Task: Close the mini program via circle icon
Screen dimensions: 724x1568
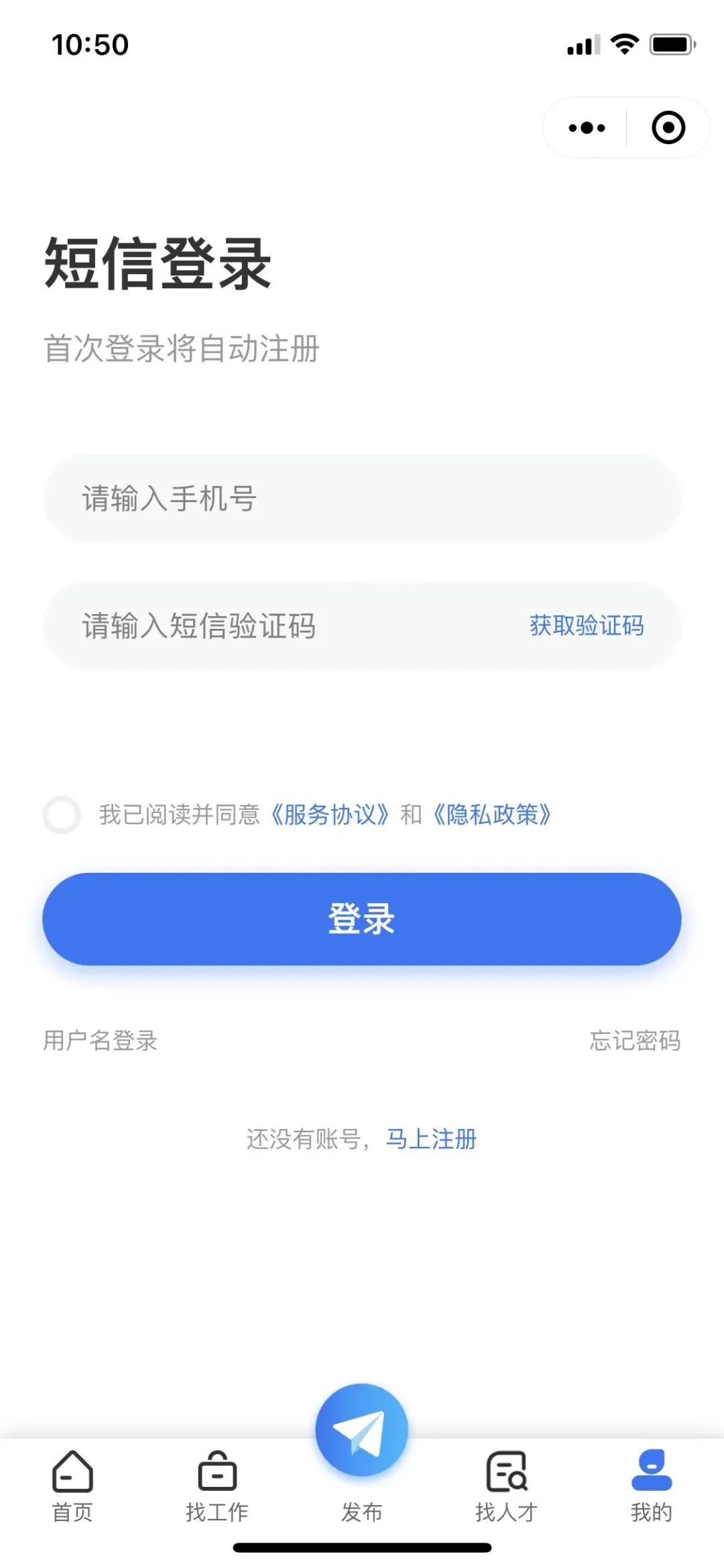Action: click(668, 127)
